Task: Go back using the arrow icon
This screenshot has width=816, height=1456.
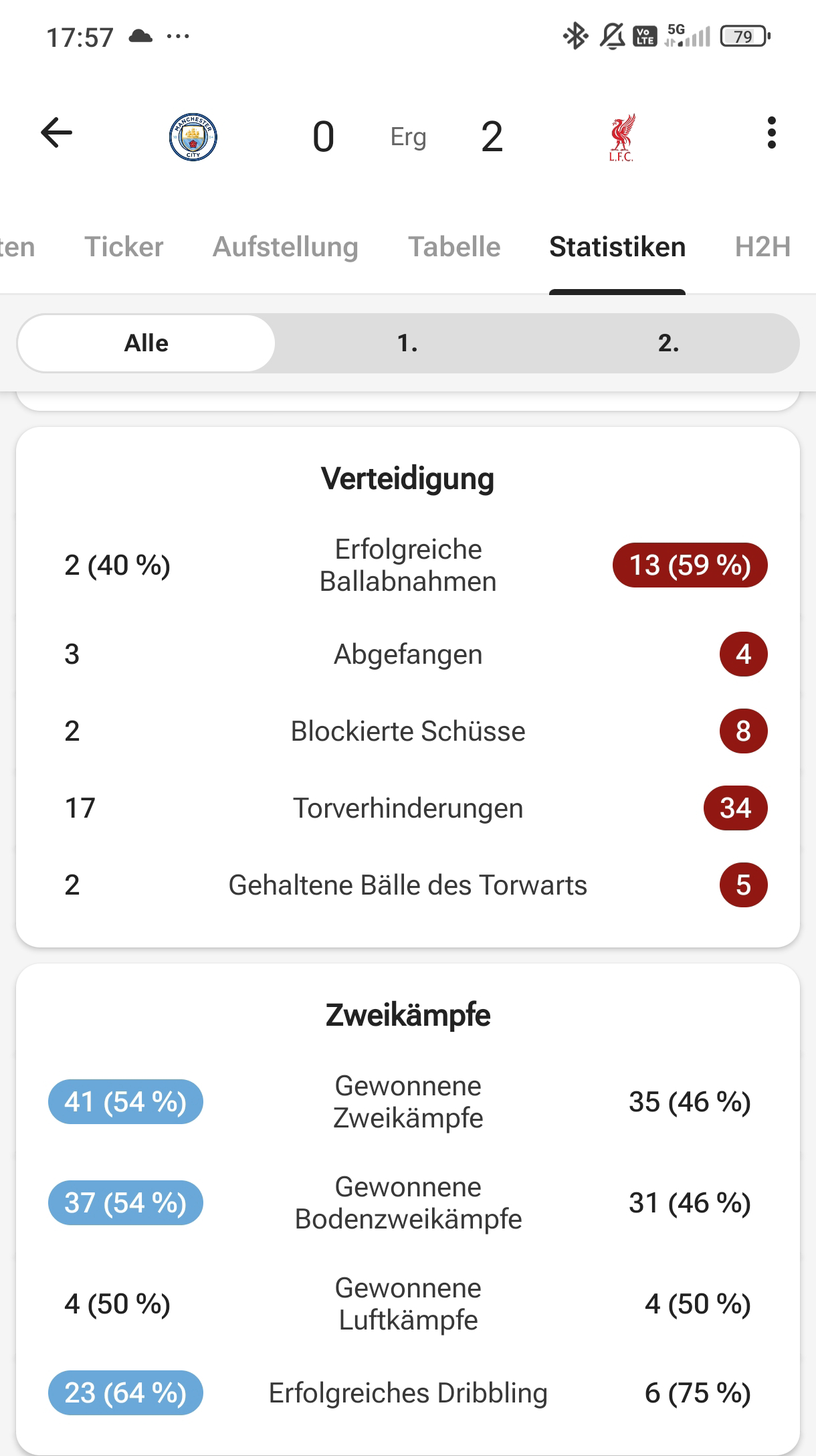Action: [x=56, y=132]
